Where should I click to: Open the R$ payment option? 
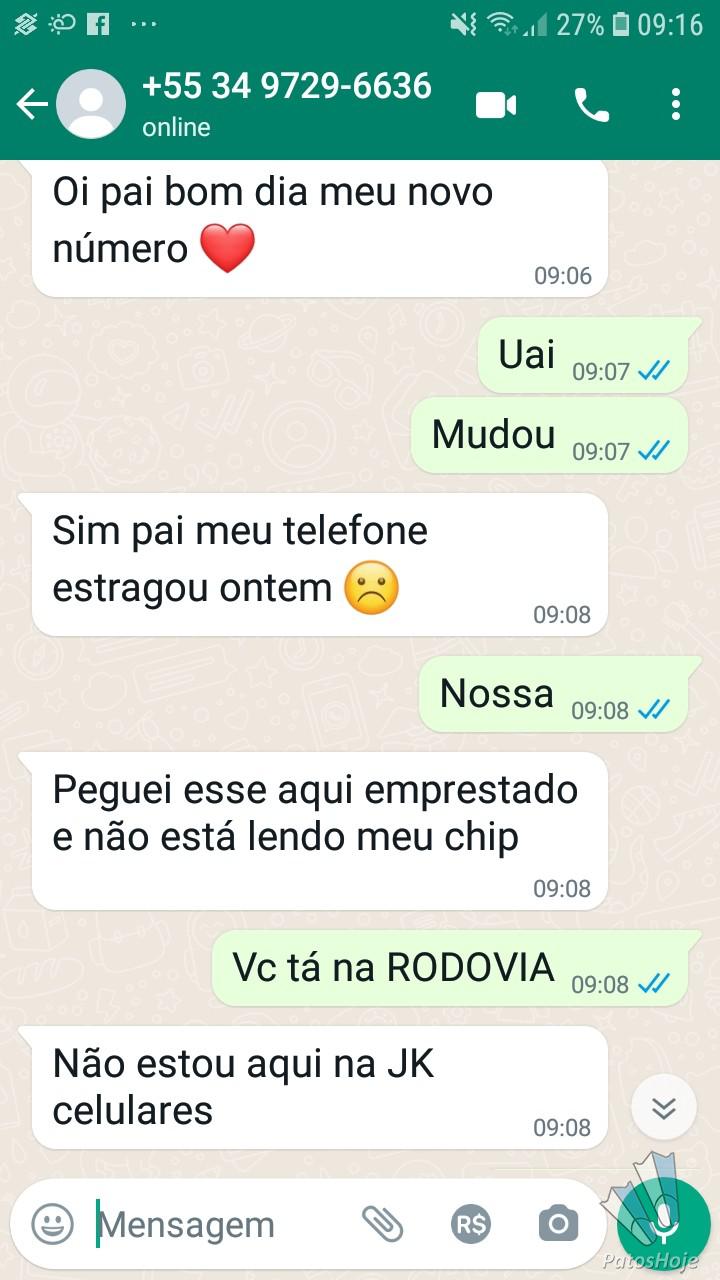470,1223
